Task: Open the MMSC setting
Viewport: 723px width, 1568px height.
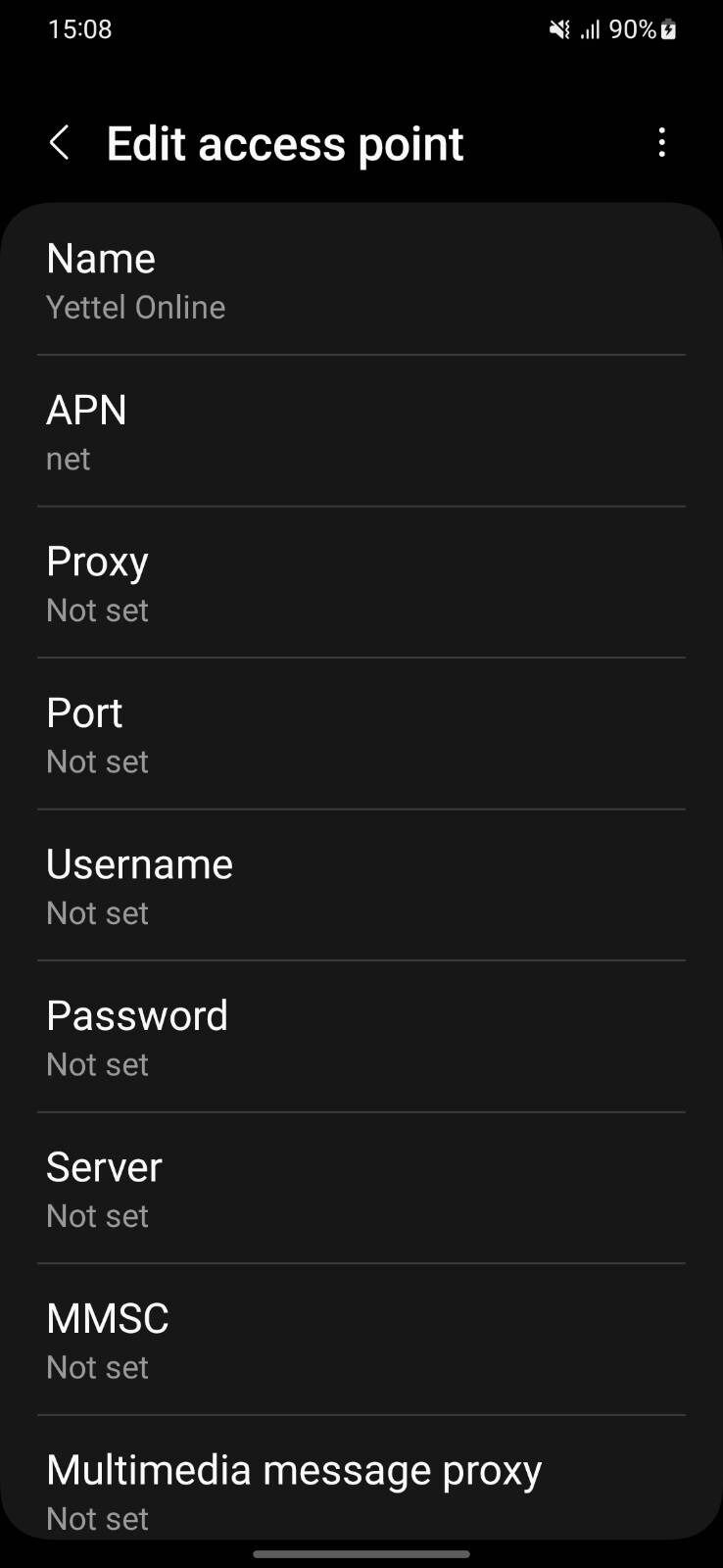Action: click(x=361, y=1340)
